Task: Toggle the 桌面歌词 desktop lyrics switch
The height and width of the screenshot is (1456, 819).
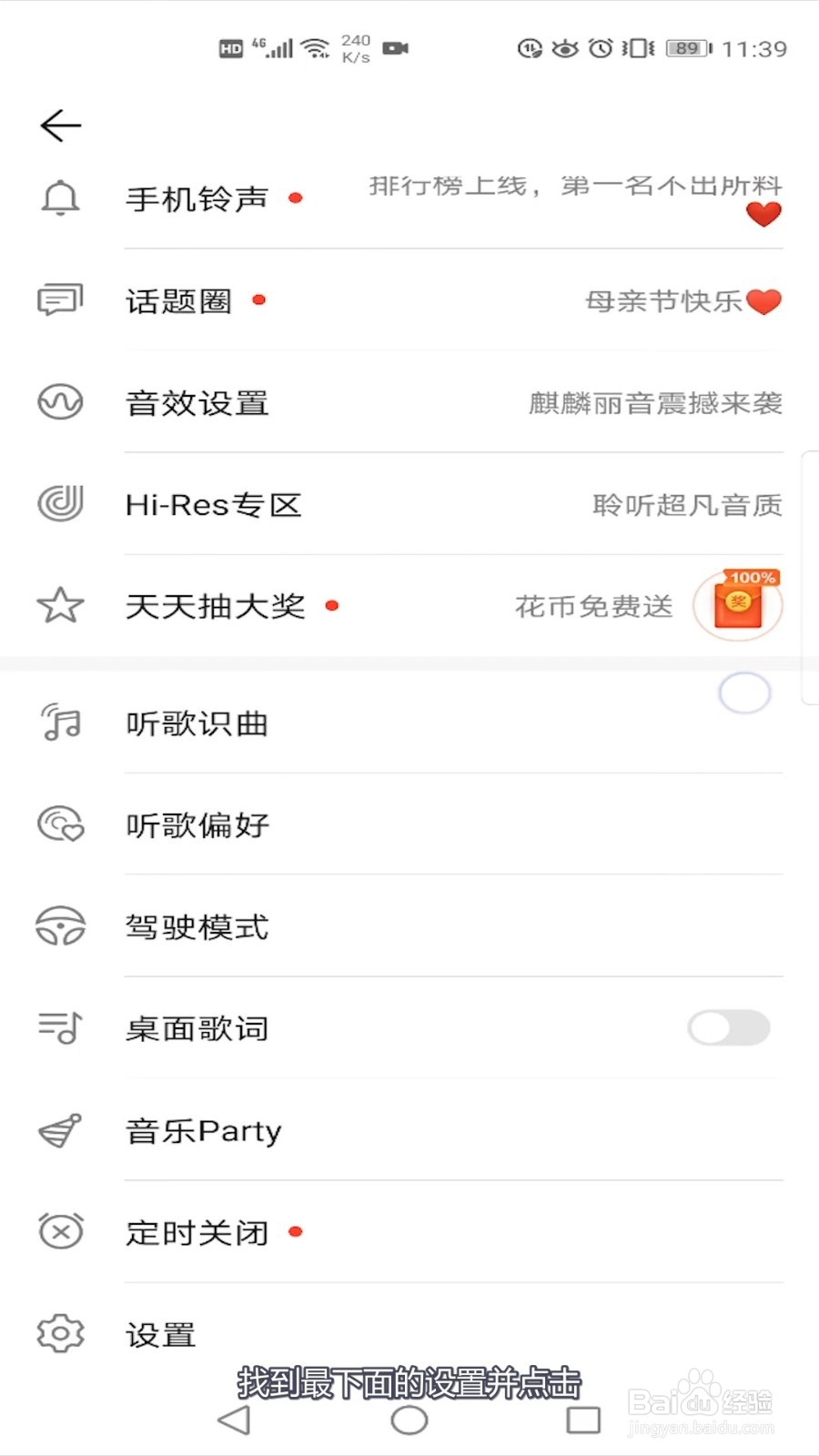Action: [x=728, y=1028]
